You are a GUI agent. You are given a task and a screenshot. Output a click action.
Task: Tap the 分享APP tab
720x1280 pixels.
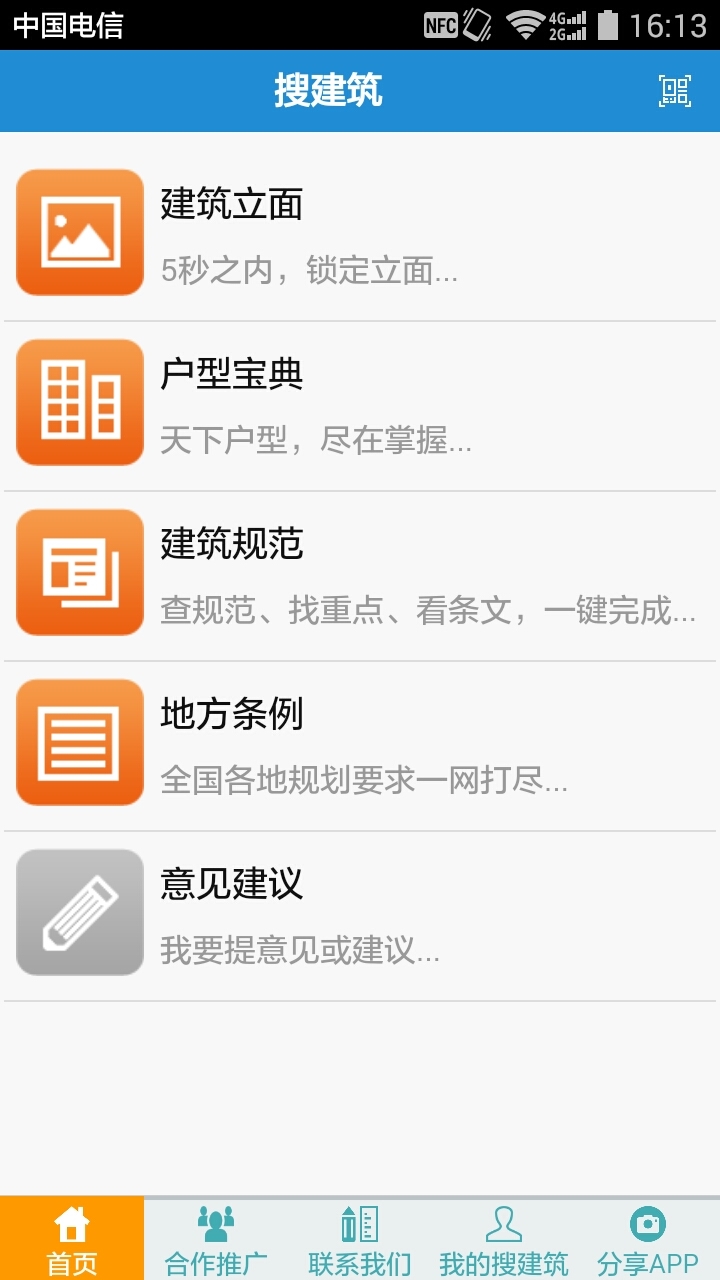648,1239
